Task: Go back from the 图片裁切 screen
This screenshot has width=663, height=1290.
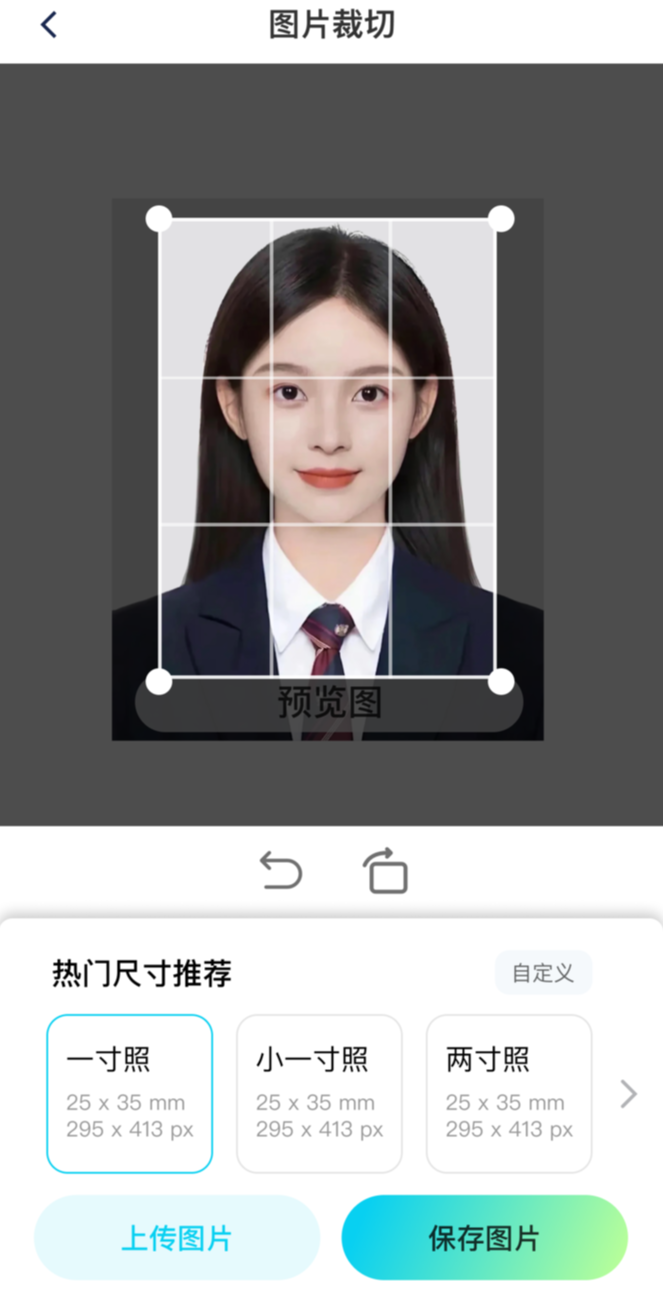Action: pyautogui.click(x=49, y=26)
